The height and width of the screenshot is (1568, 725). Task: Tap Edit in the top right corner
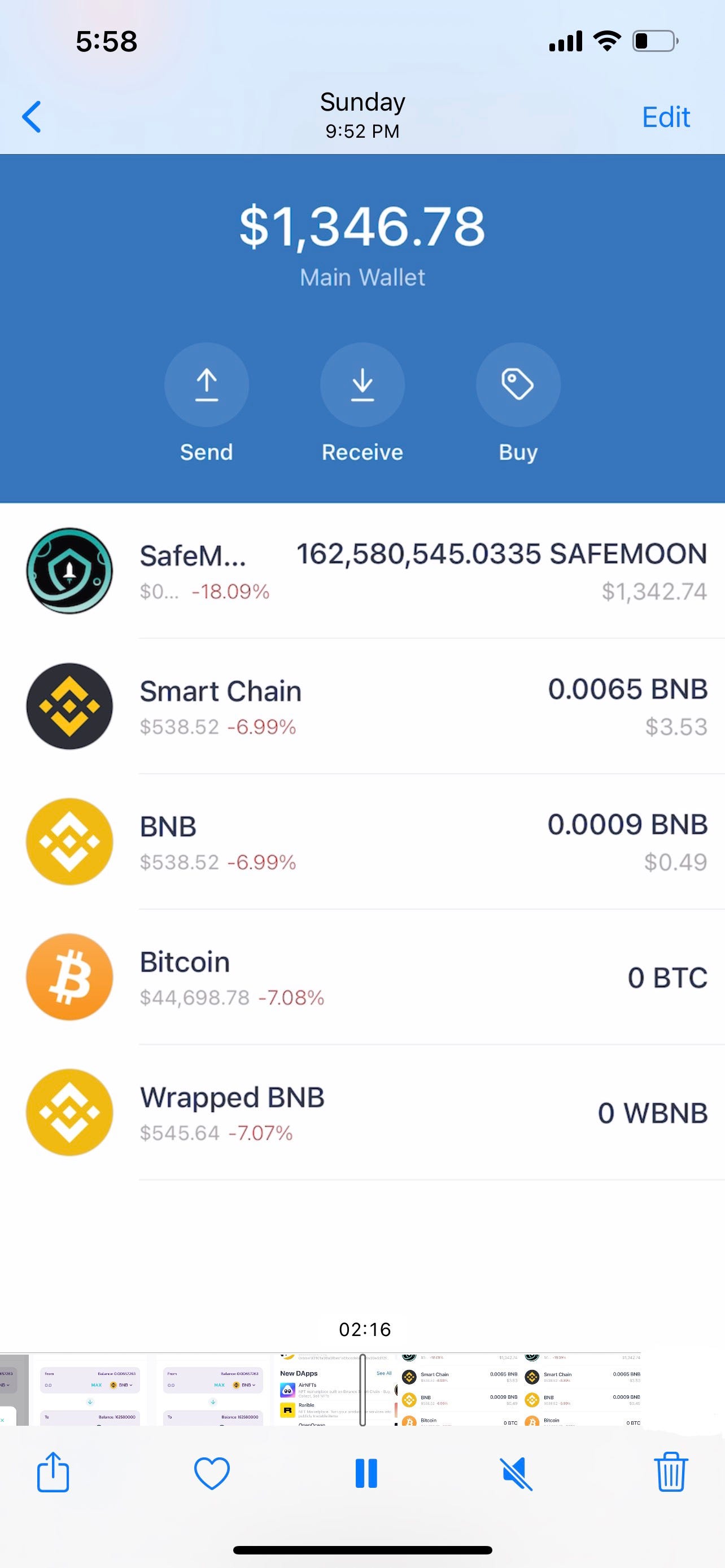pos(665,116)
